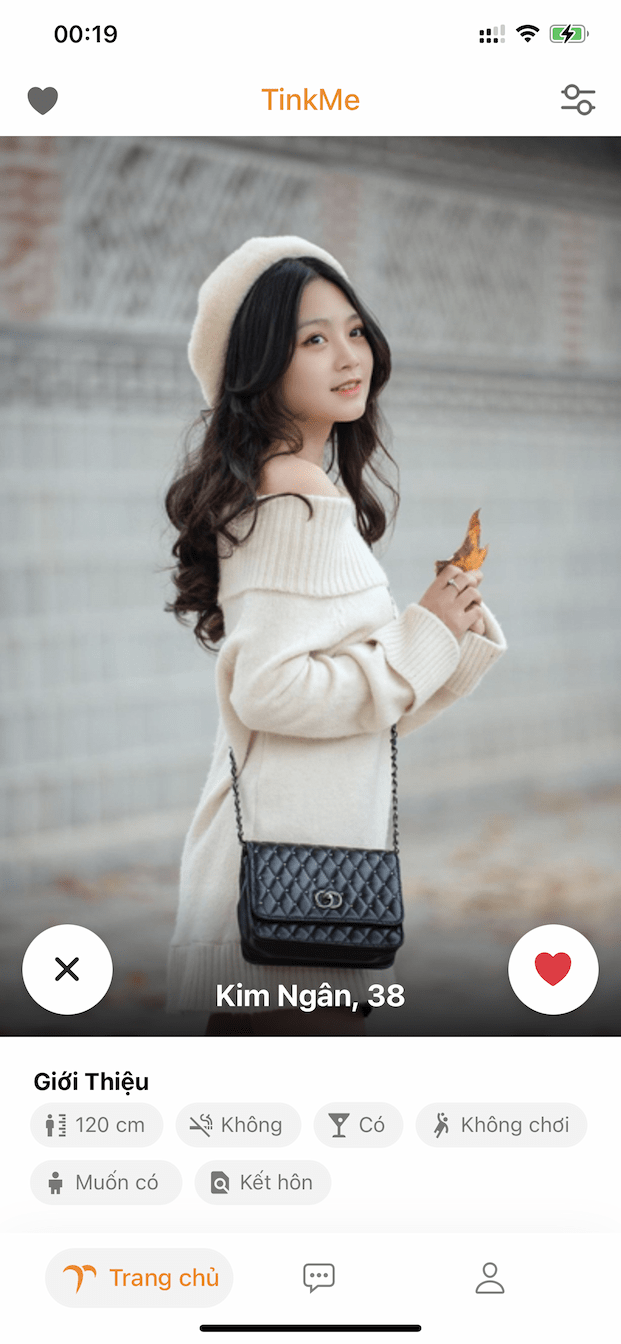Open the messages chat tab

[319, 1278]
